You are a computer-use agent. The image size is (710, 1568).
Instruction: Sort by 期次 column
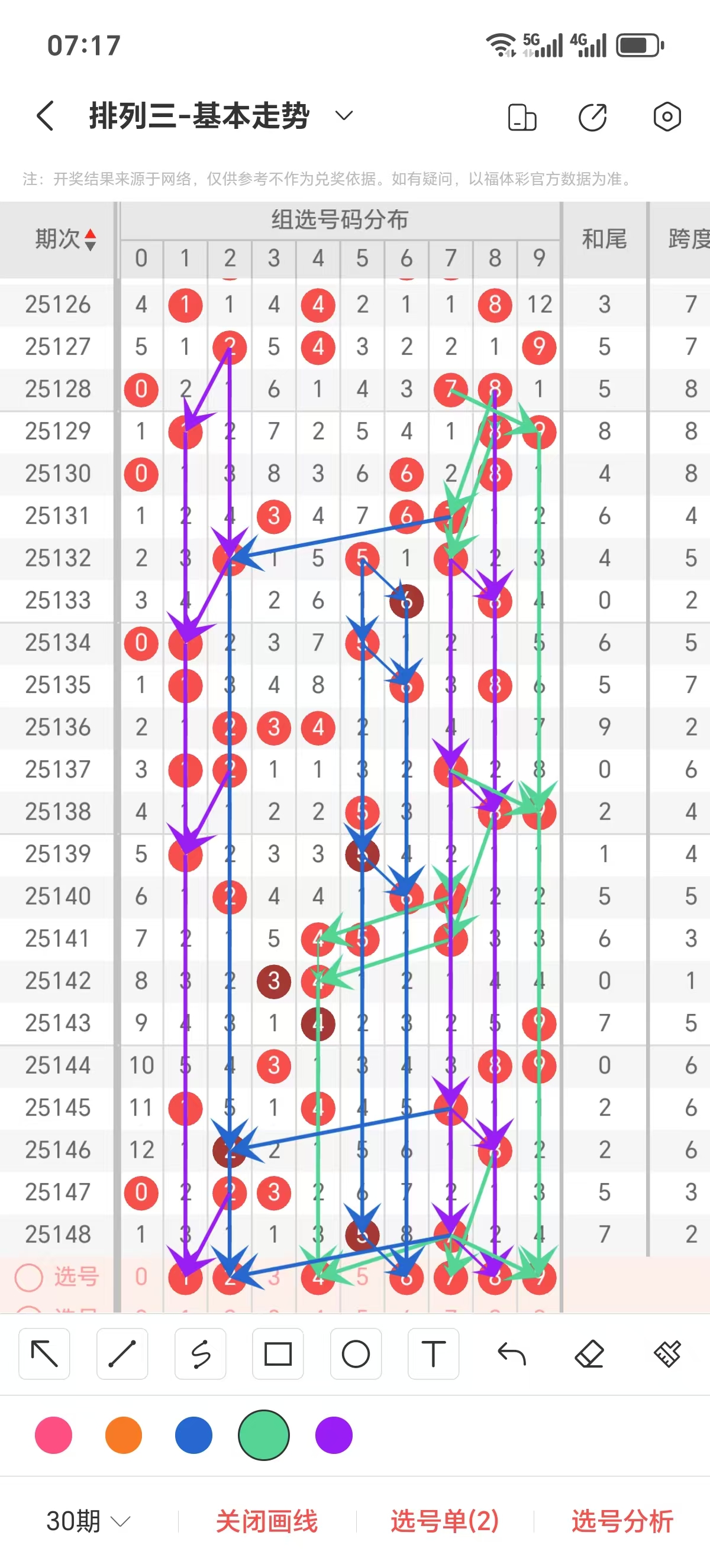pyautogui.click(x=65, y=239)
